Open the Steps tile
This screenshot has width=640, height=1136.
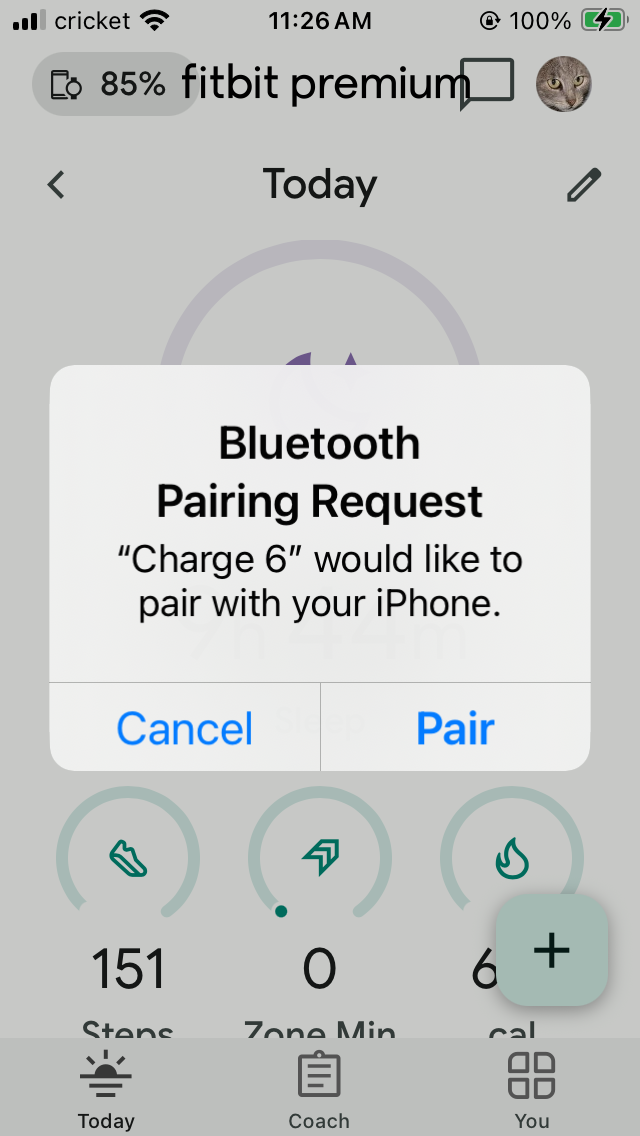pos(128,900)
